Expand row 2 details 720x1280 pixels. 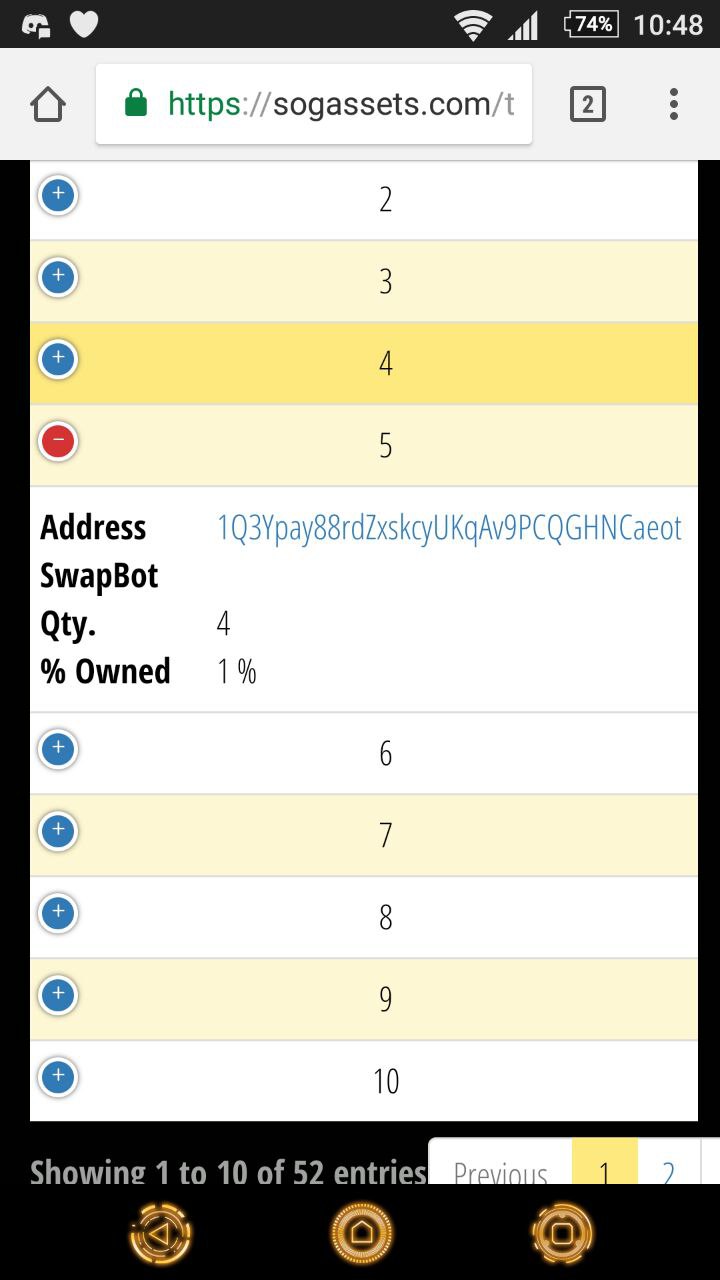[58, 194]
